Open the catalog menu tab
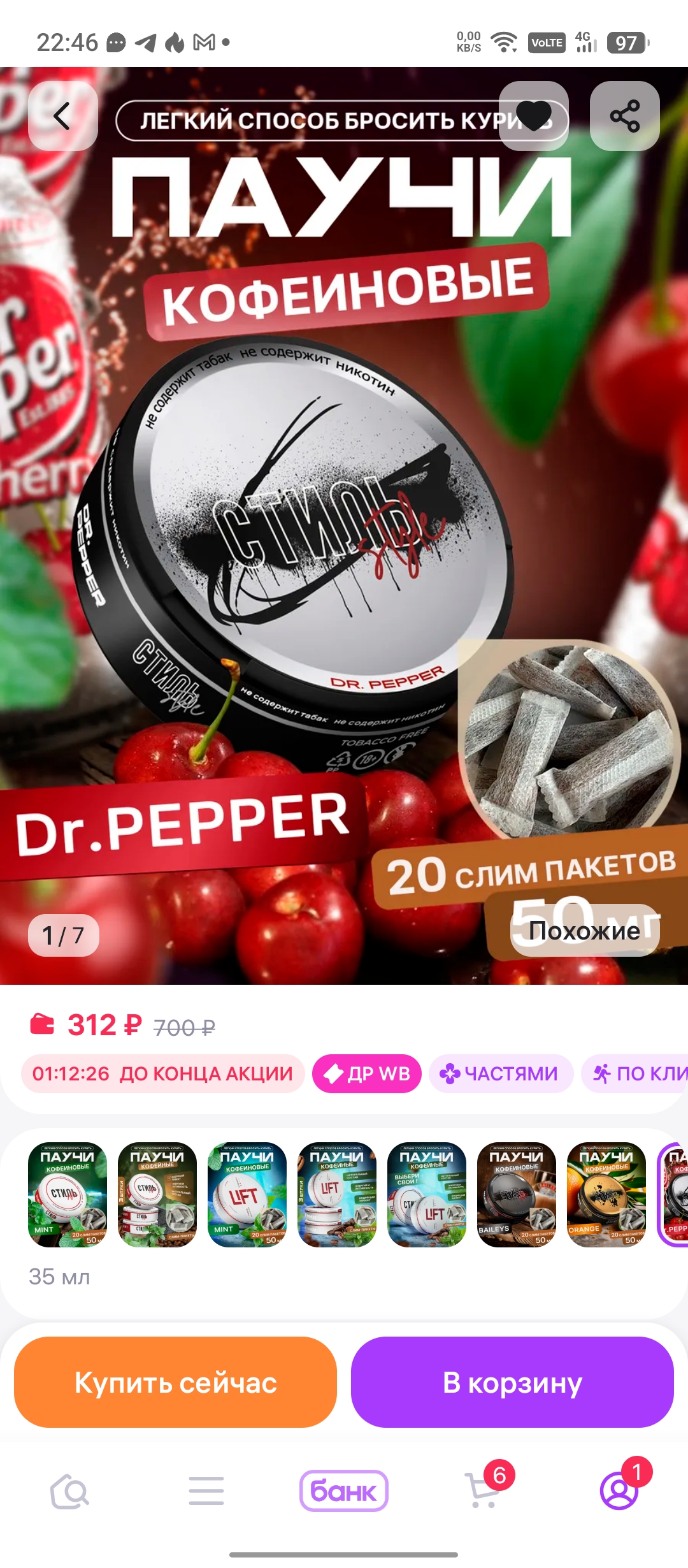The height and width of the screenshot is (1568, 688). pyautogui.click(x=206, y=1492)
